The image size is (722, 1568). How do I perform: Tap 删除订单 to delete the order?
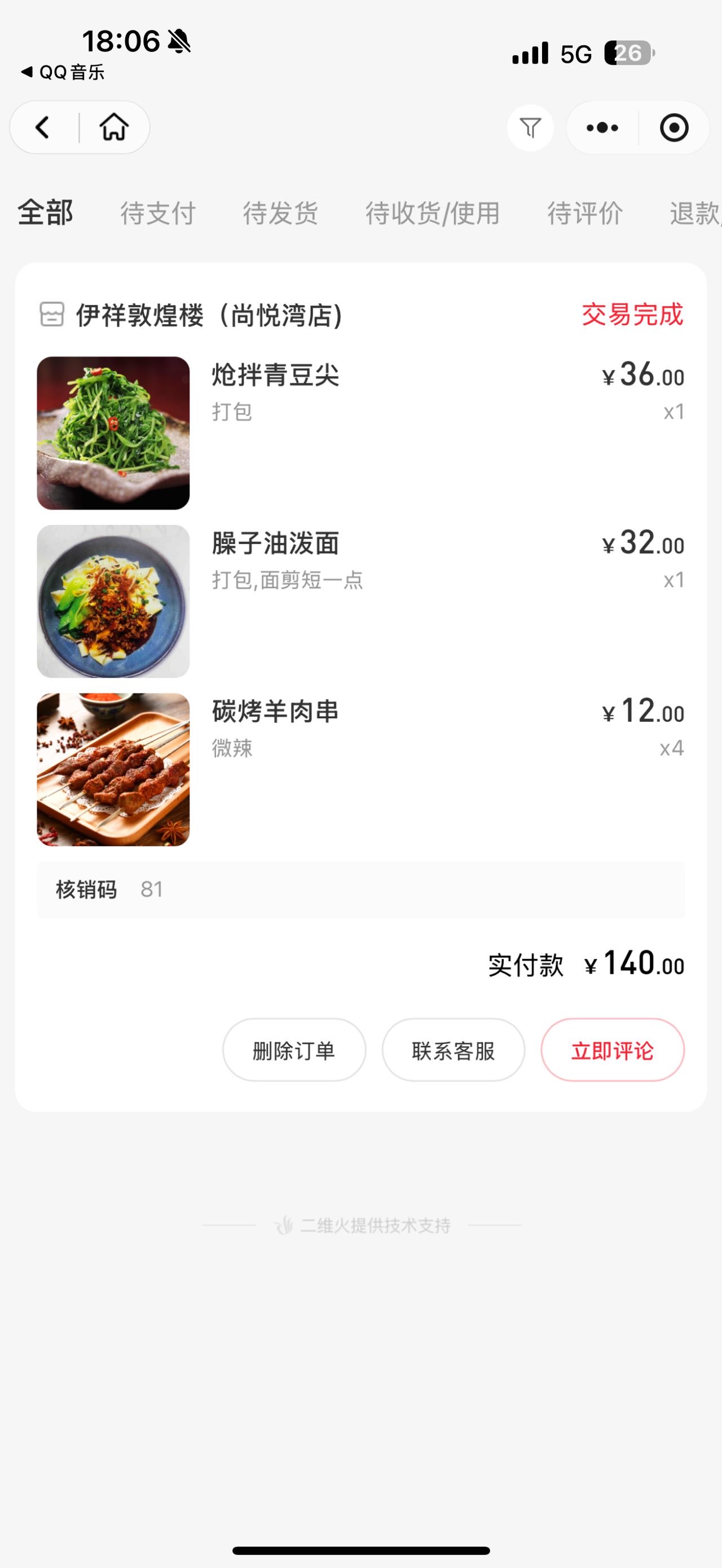click(x=294, y=1050)
